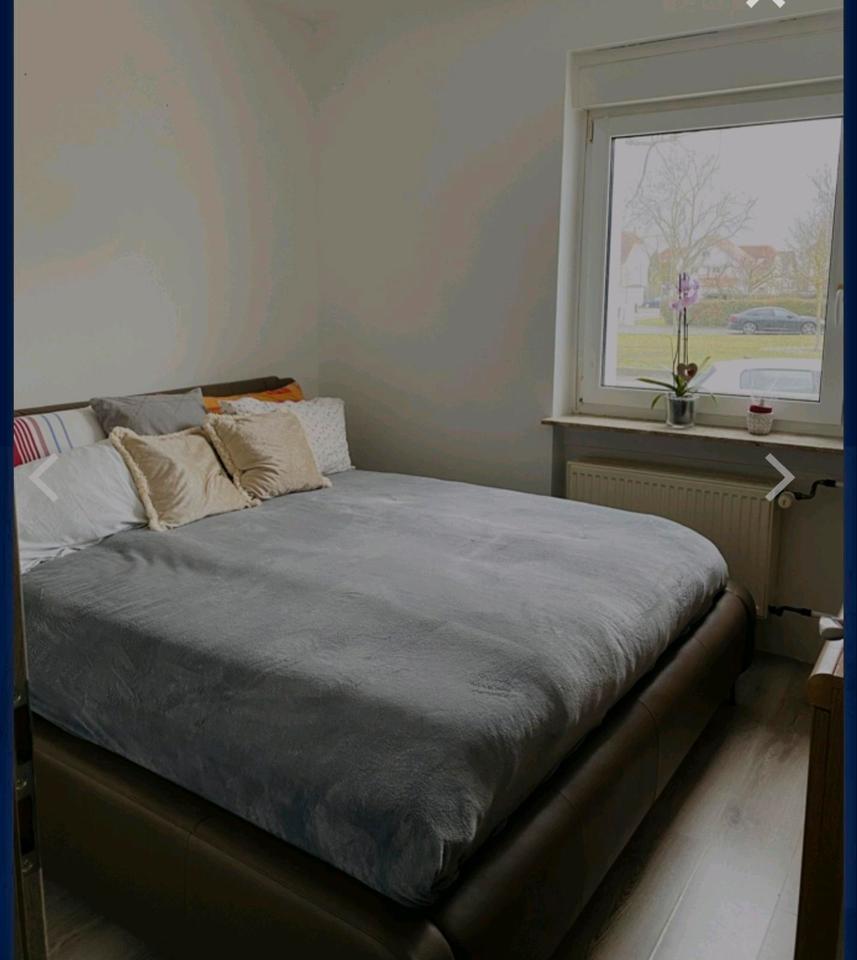Go to the next photo
Image resolution: width=857 pixels, height=960 pixels.
pyautogui.click(x=779, y=477)
